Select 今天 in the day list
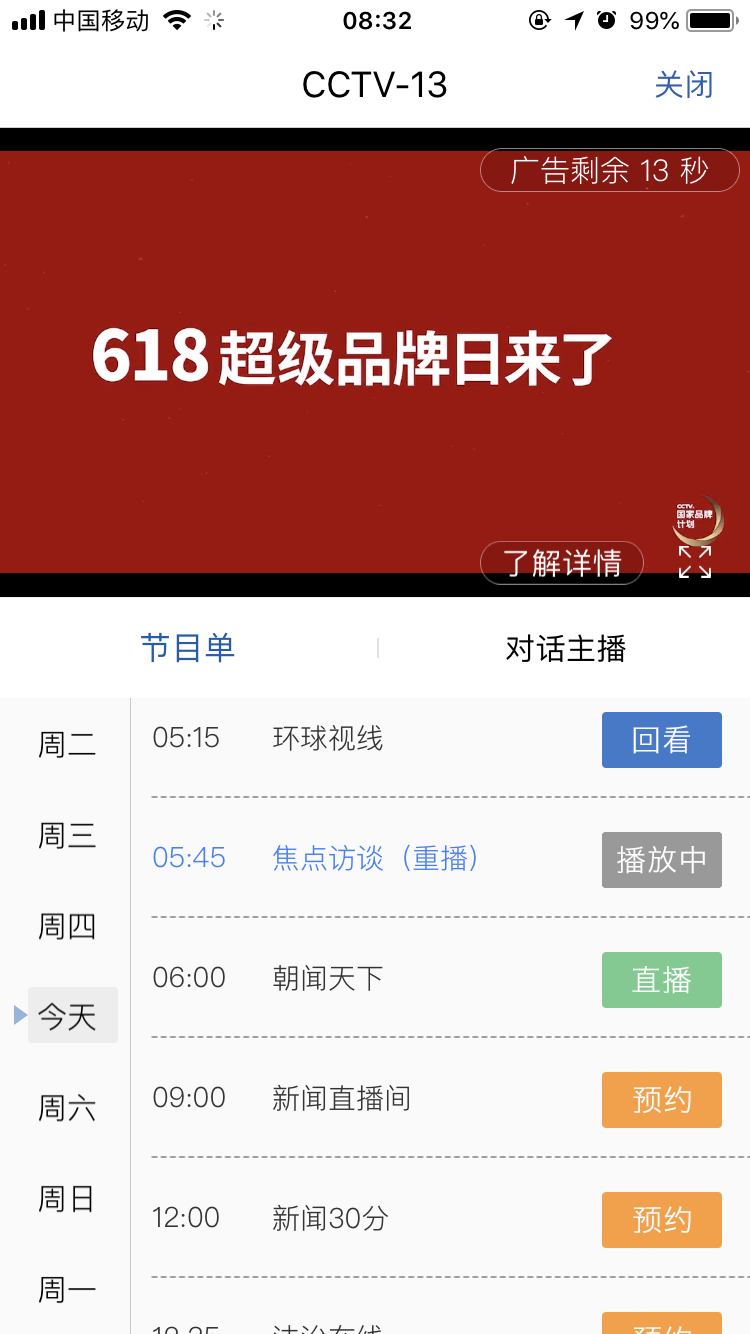 point(67,1017)
